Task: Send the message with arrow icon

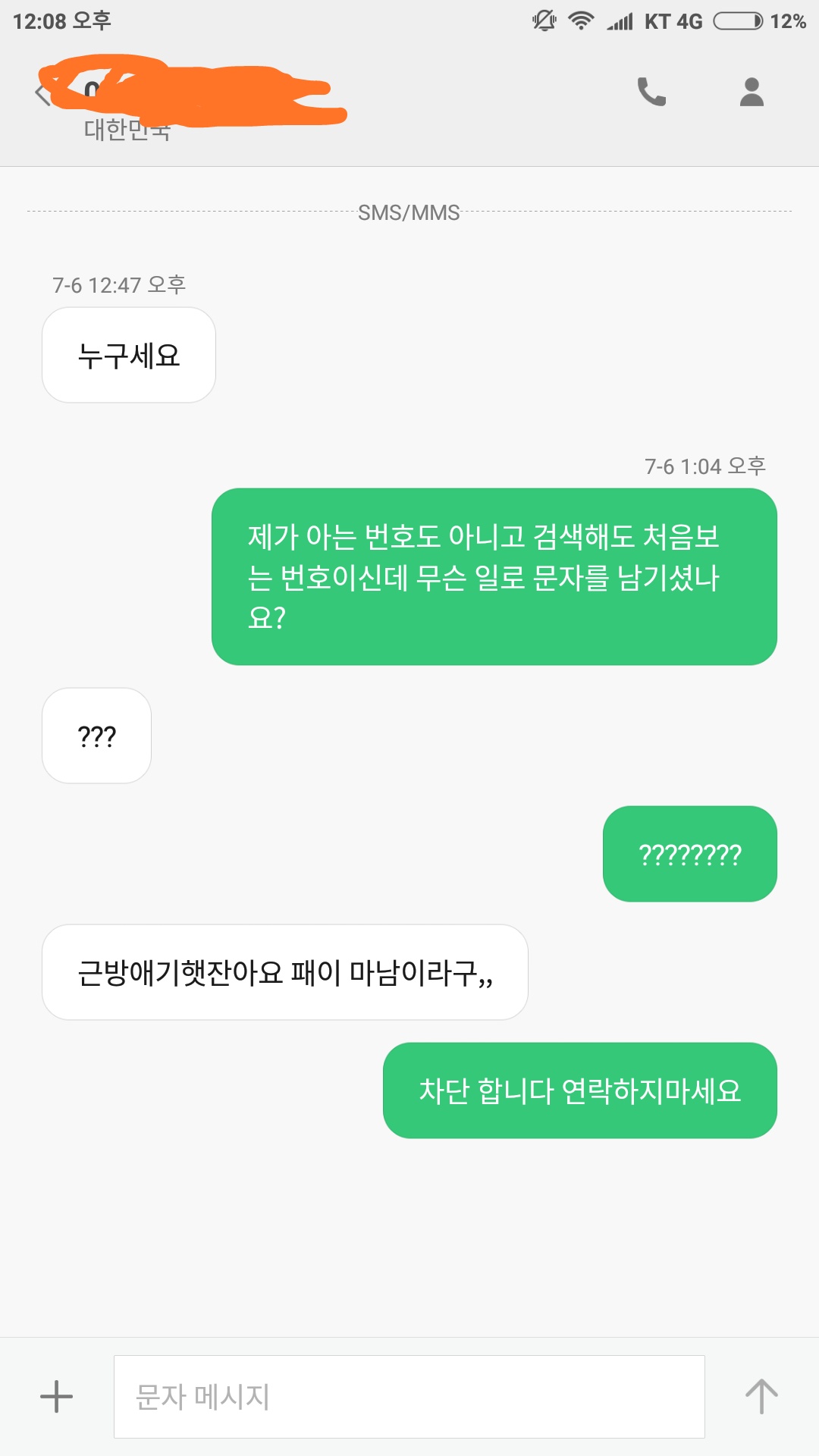Action: pyautogui.click(x=761, y=1396)
